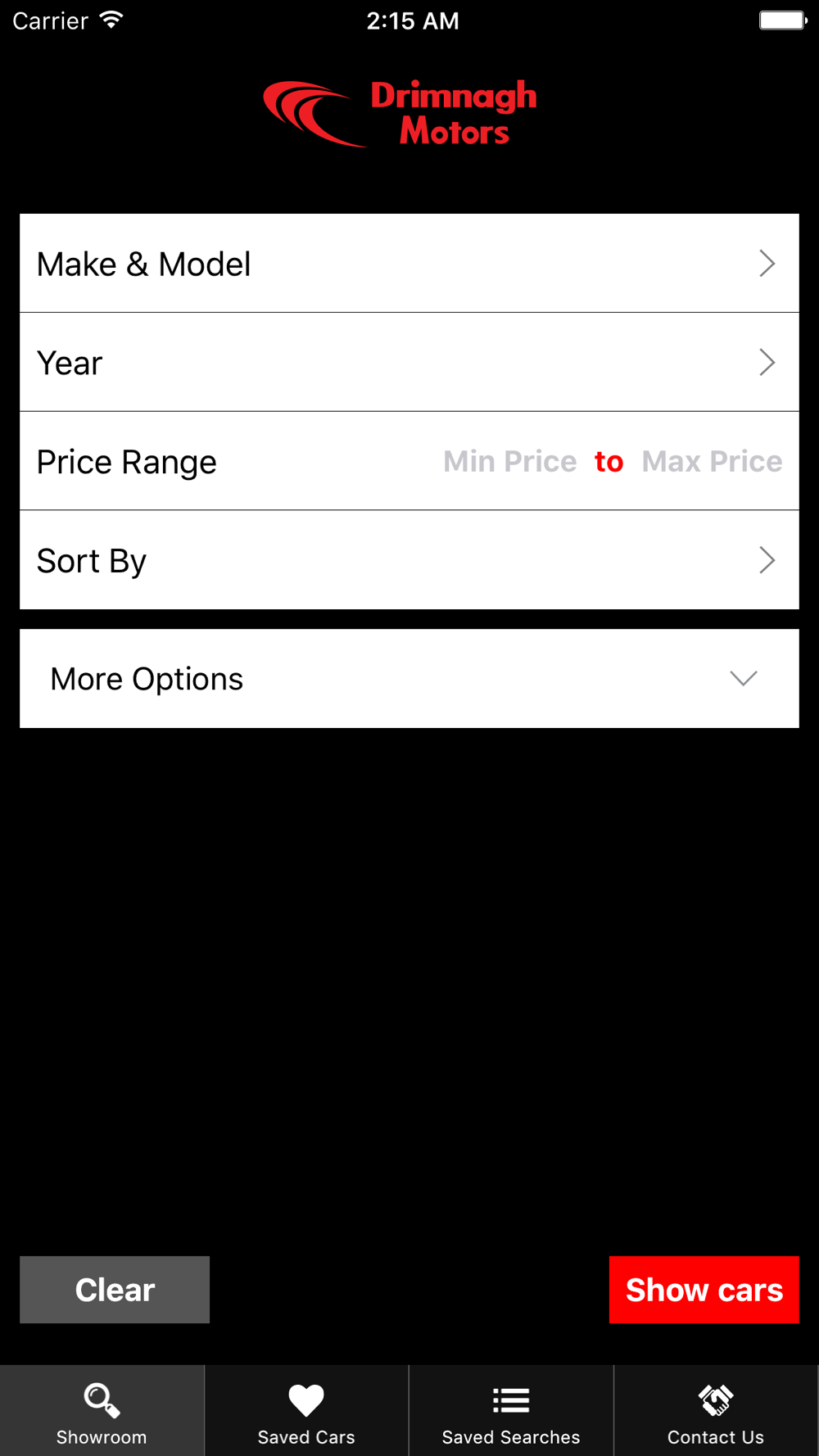Open the Year filter row
Image resolution: width=819 pixels, height=1456 pixels.
pos(409,362)
